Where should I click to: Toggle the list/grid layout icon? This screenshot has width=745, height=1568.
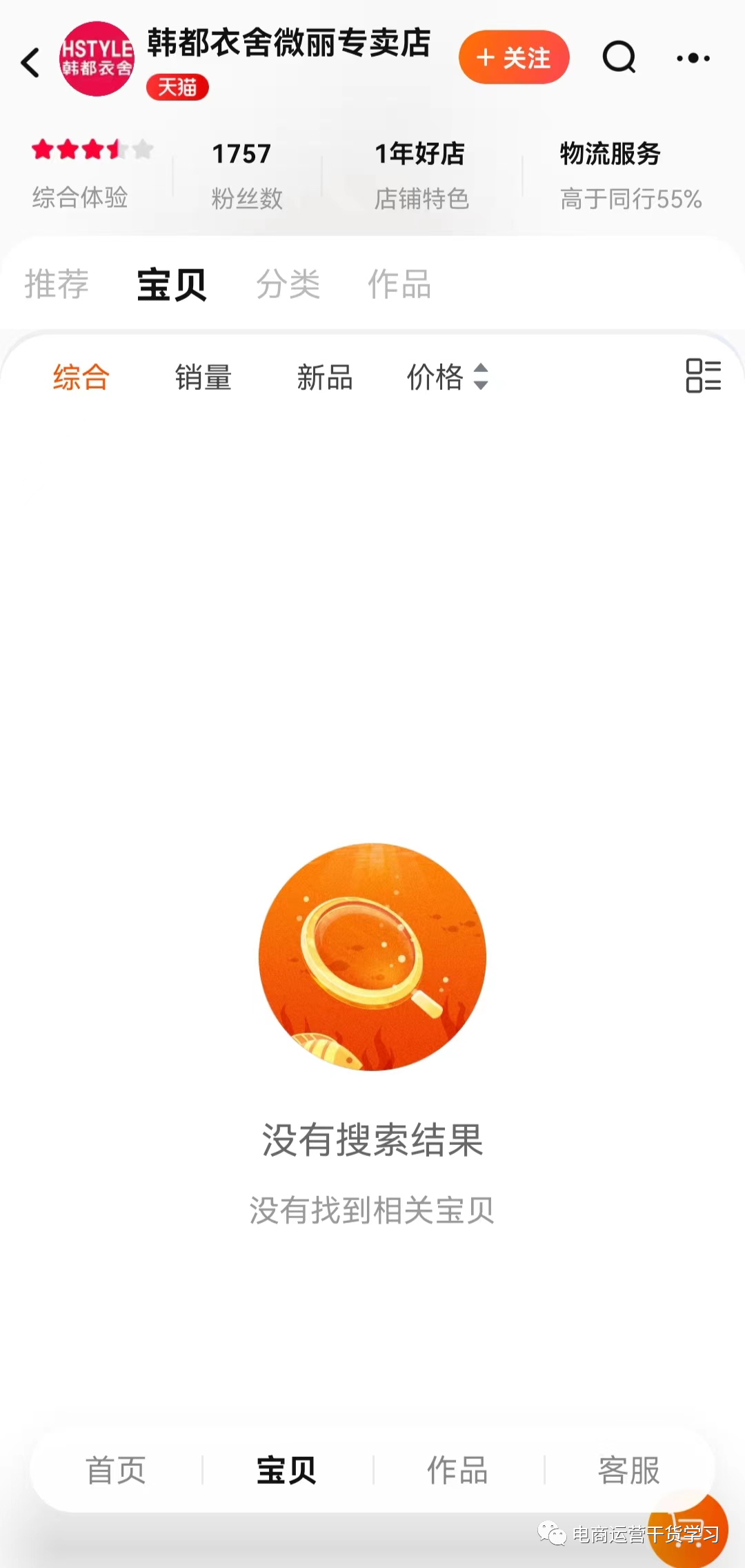[703, 376]
